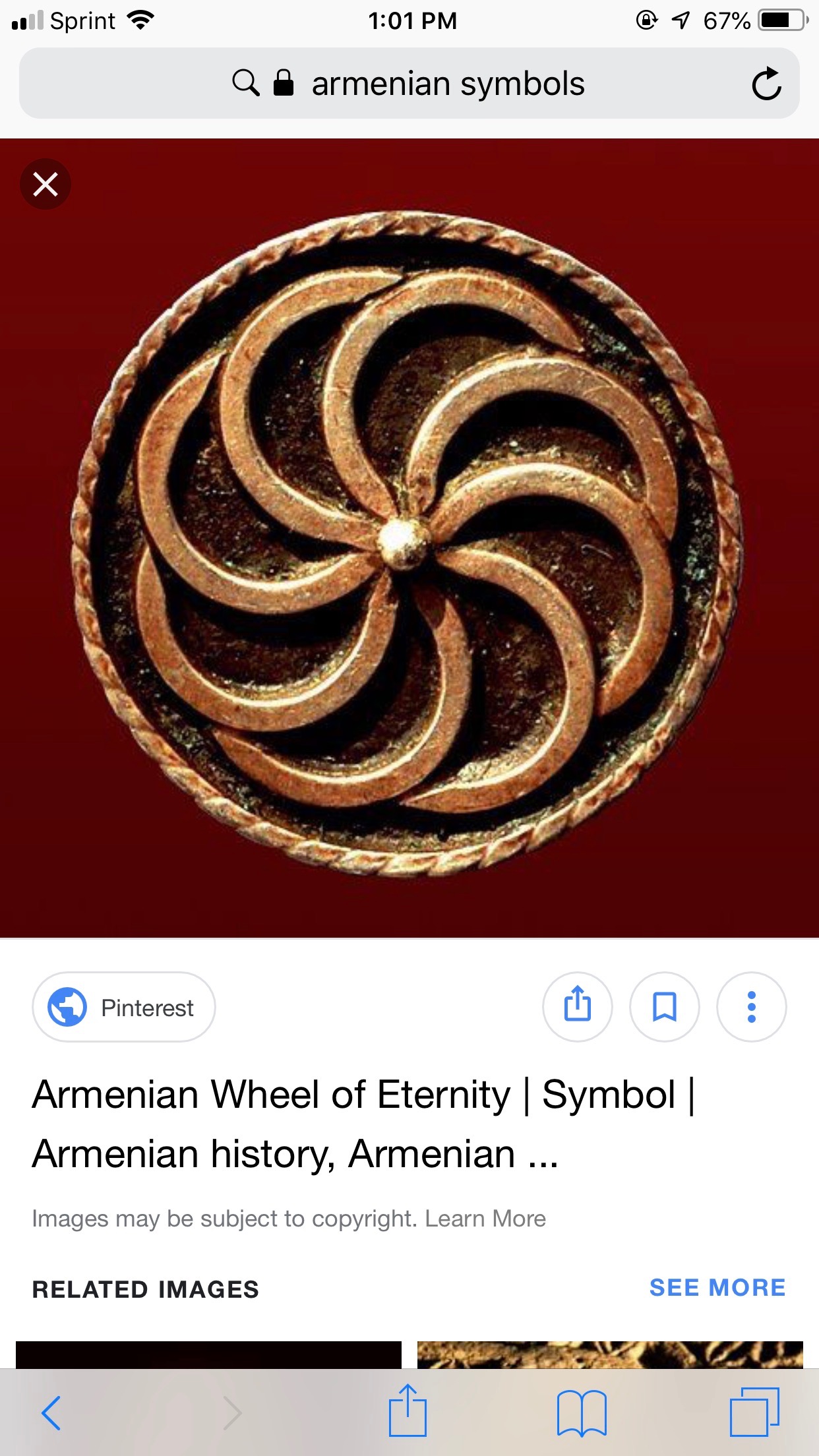Reload the page

point(766,84)
